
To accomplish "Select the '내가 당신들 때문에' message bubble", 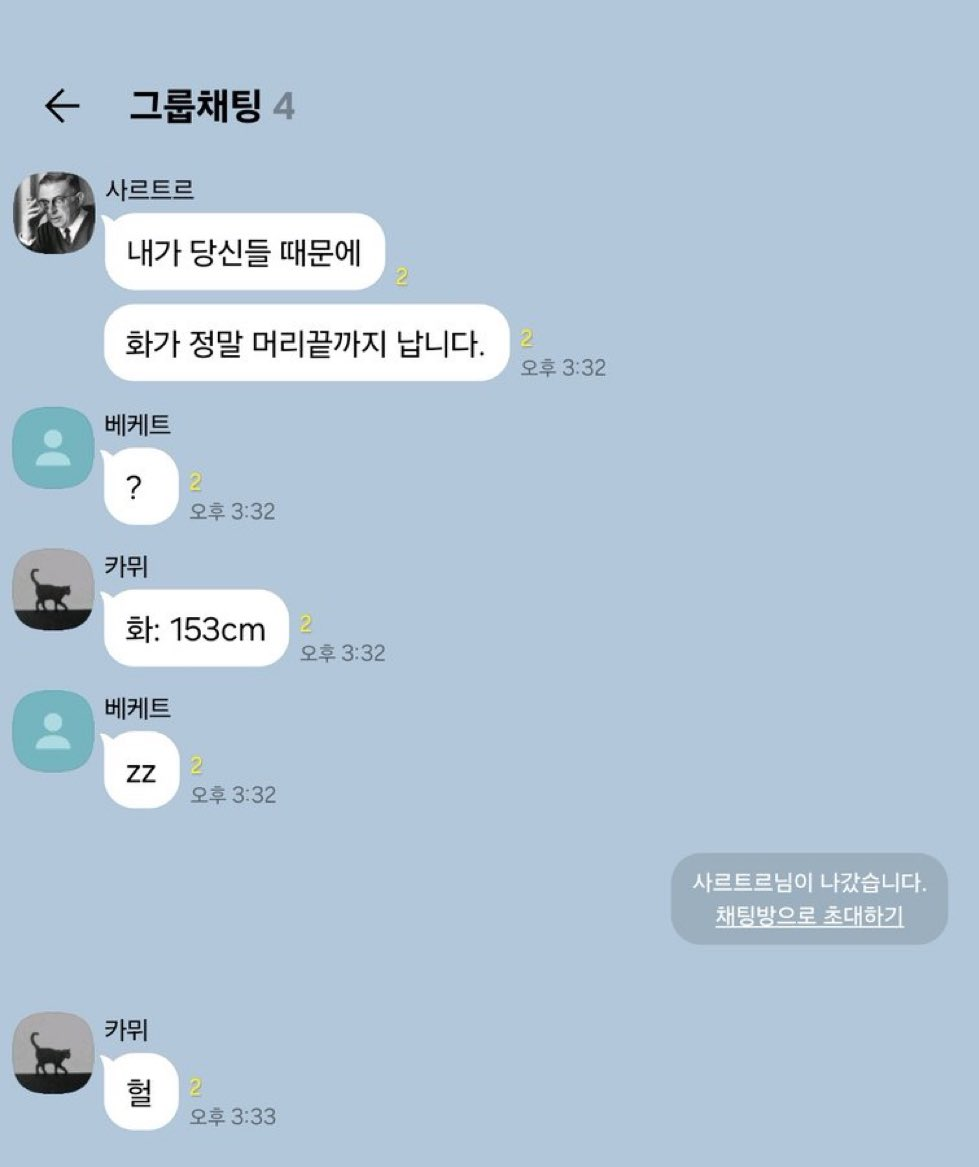I will click(247, 254).
